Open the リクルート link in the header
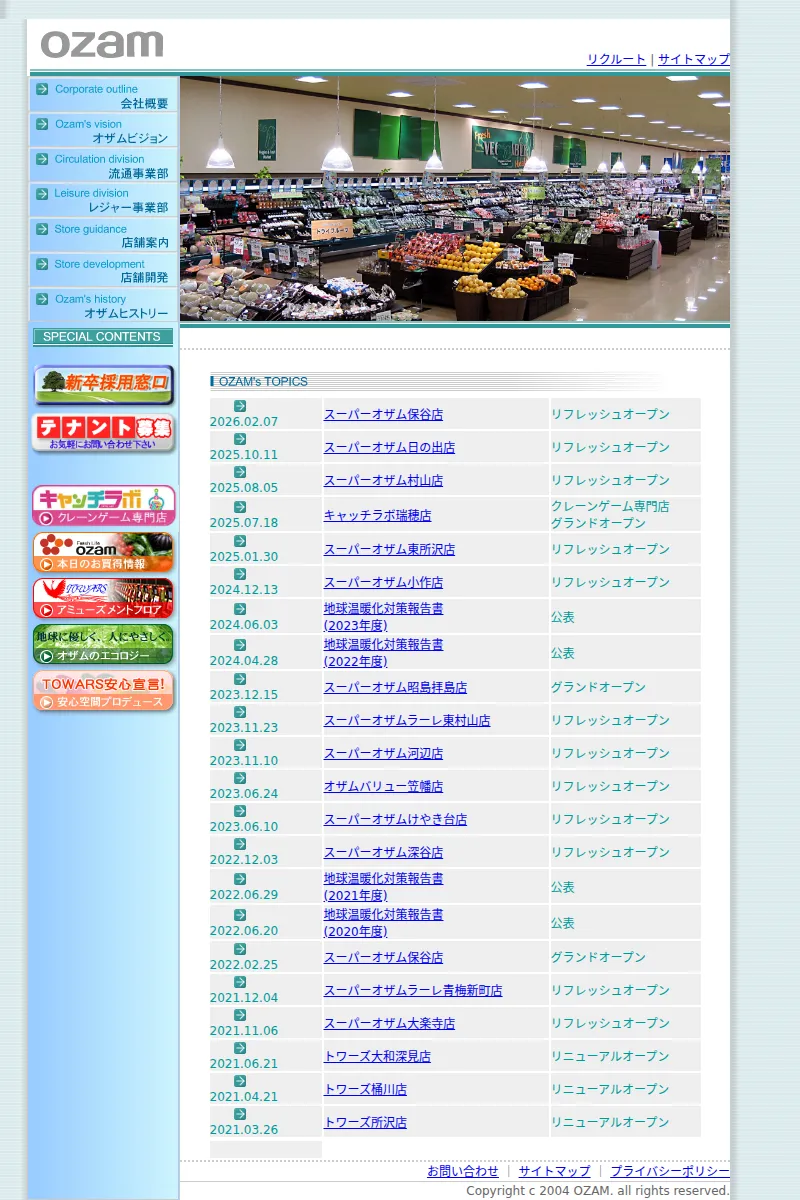Viewport: 800px width, 1200px height. (x=616, y=59)
